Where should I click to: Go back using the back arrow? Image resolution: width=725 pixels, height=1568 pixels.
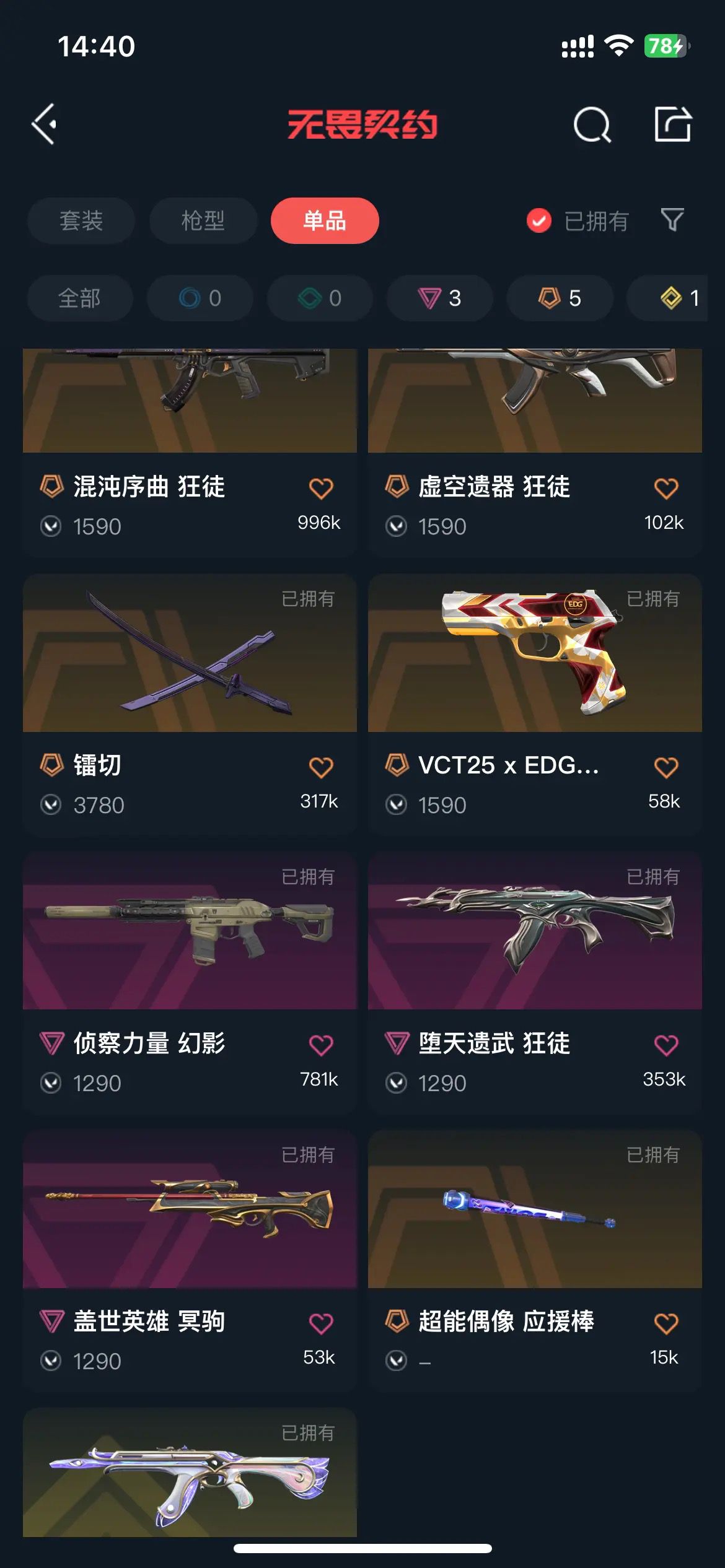45,124
